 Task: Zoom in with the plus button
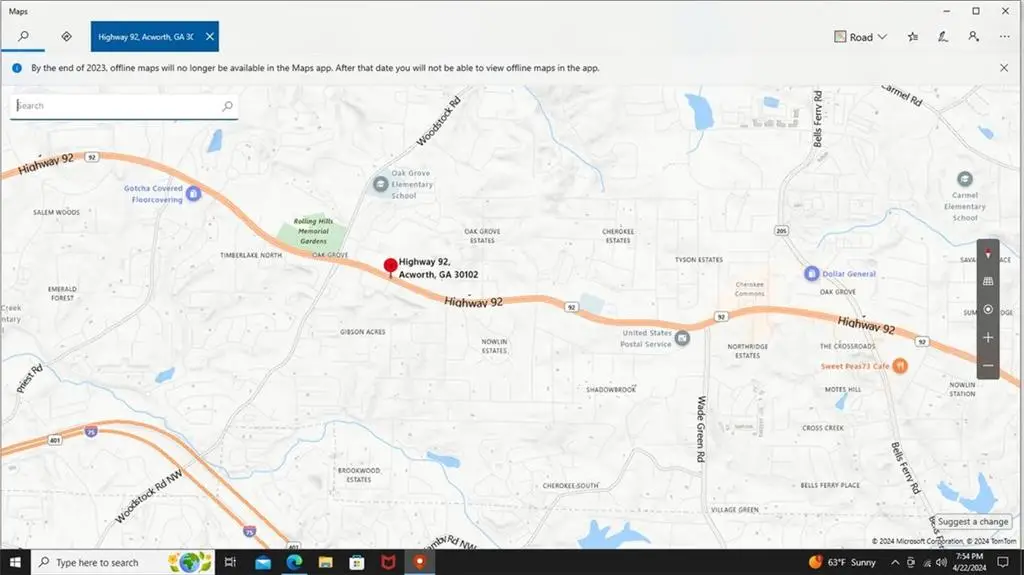tap(988, 338)
